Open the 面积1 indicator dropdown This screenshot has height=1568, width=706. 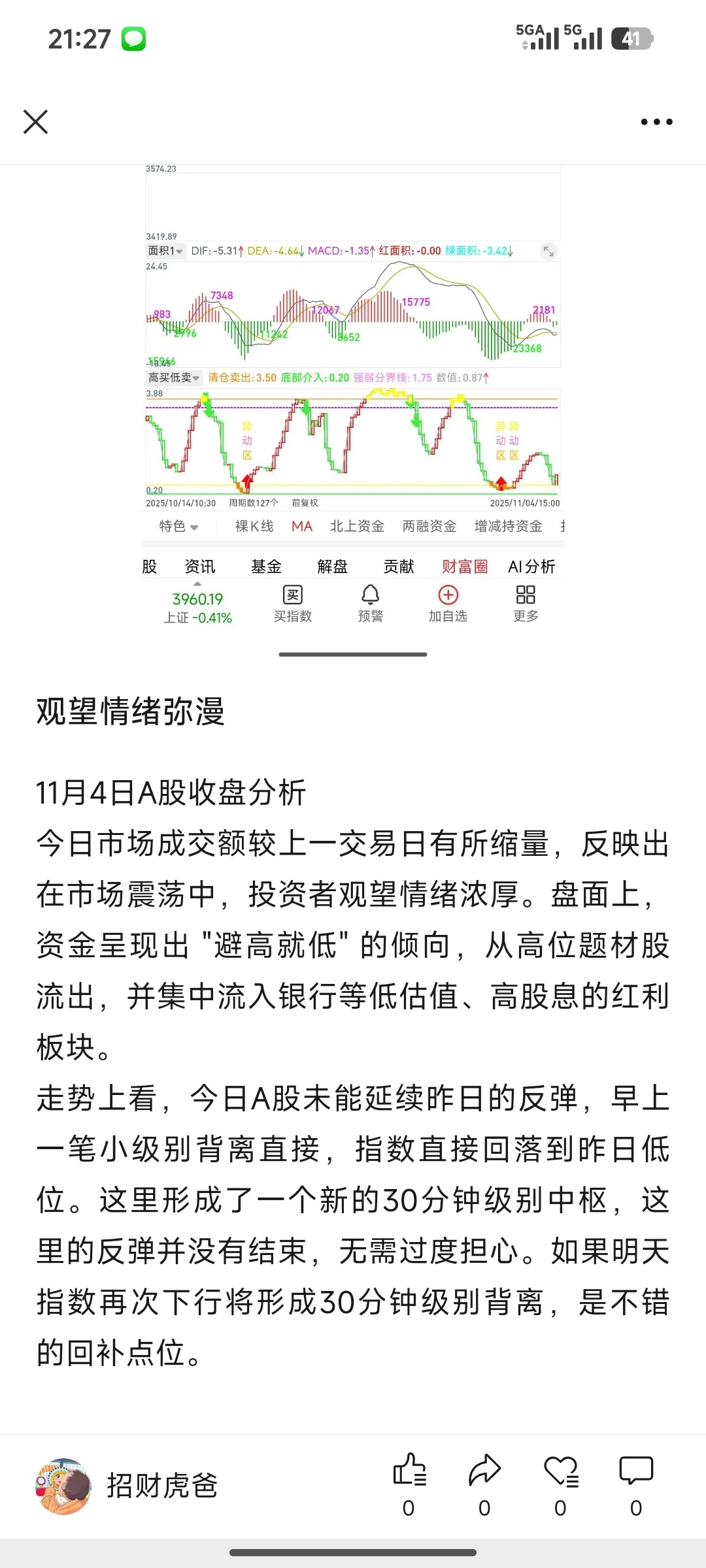point(163,250)
